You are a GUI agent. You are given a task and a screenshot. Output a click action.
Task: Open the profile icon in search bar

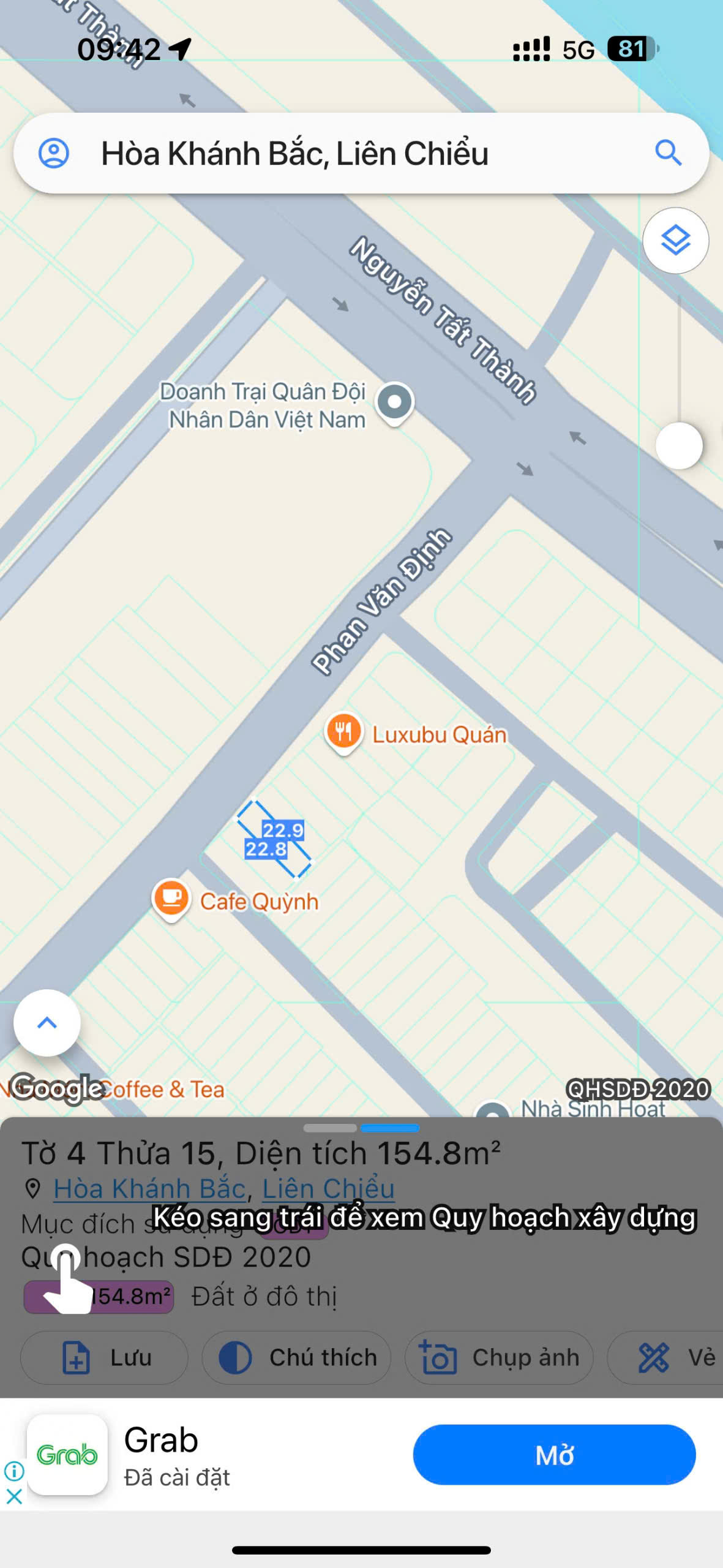(x=54, y=153)
